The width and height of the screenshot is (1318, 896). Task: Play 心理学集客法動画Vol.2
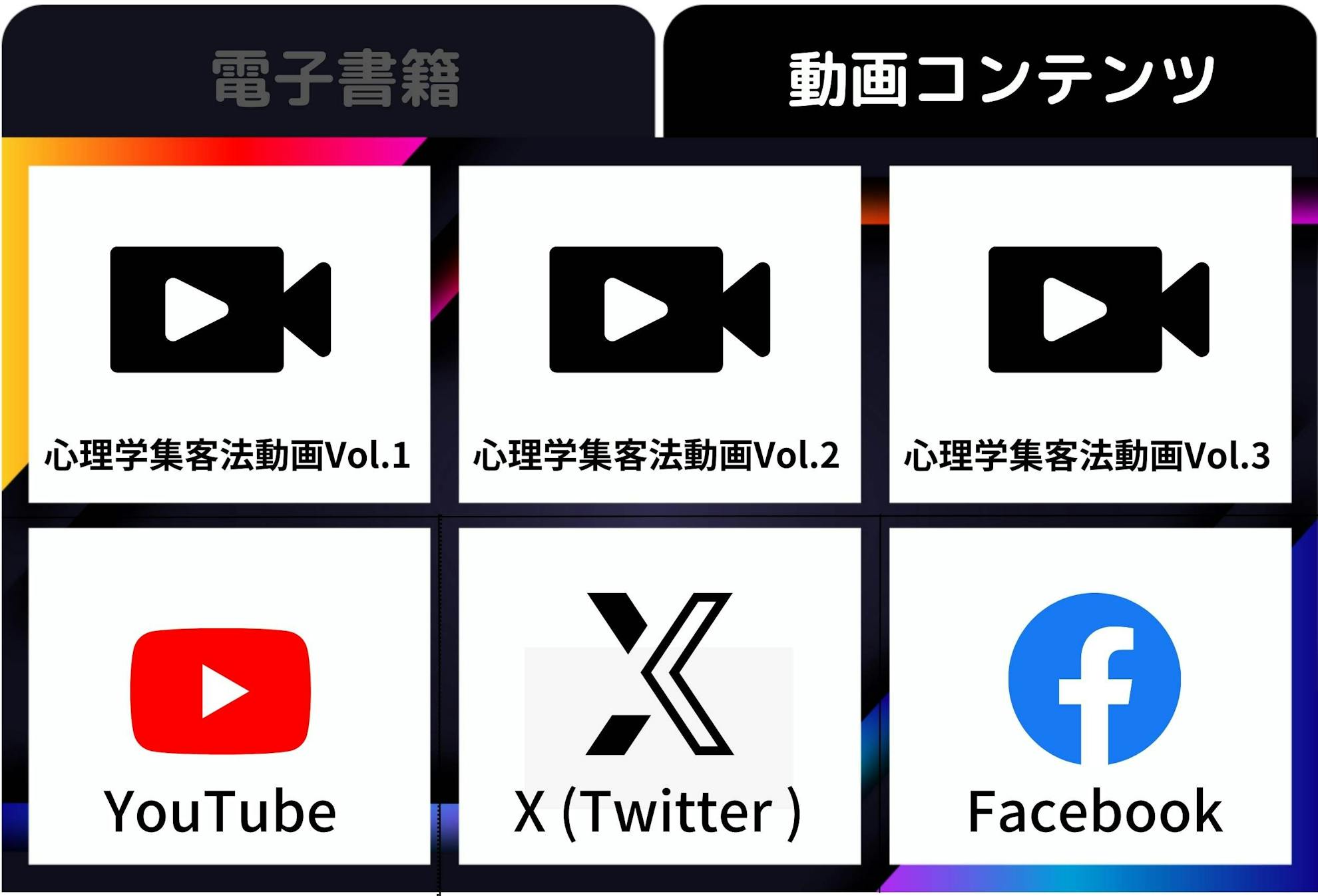(x=659, y=334)
